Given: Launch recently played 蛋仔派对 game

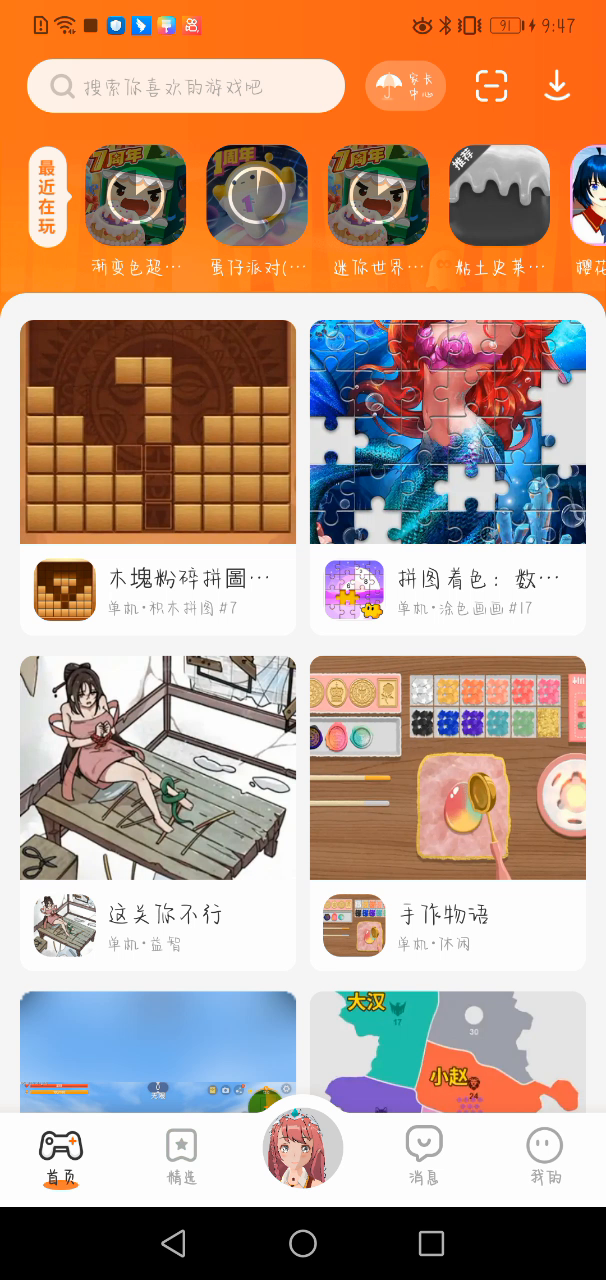Looking at the screenshot, I should 257,196.
